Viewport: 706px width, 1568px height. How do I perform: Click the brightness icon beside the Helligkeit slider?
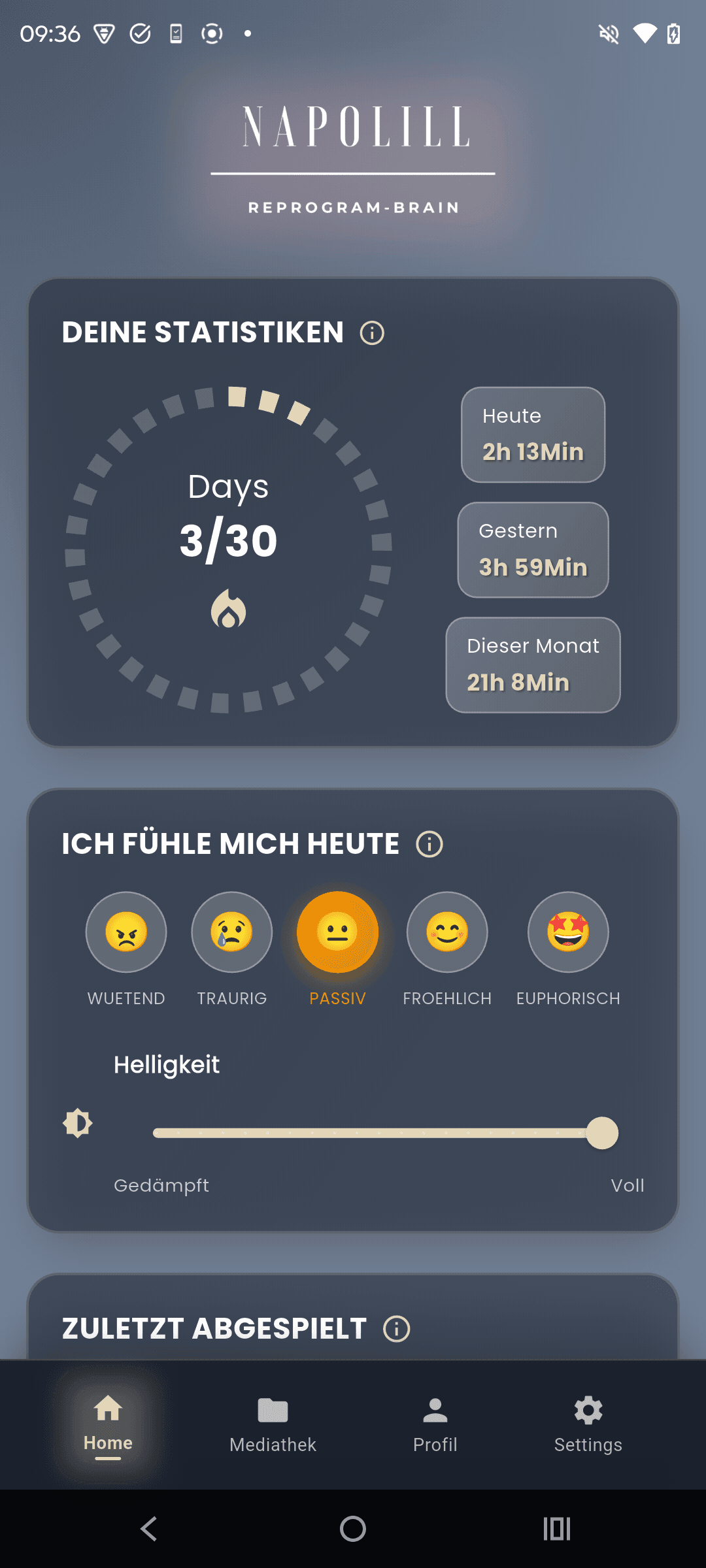77,1123
